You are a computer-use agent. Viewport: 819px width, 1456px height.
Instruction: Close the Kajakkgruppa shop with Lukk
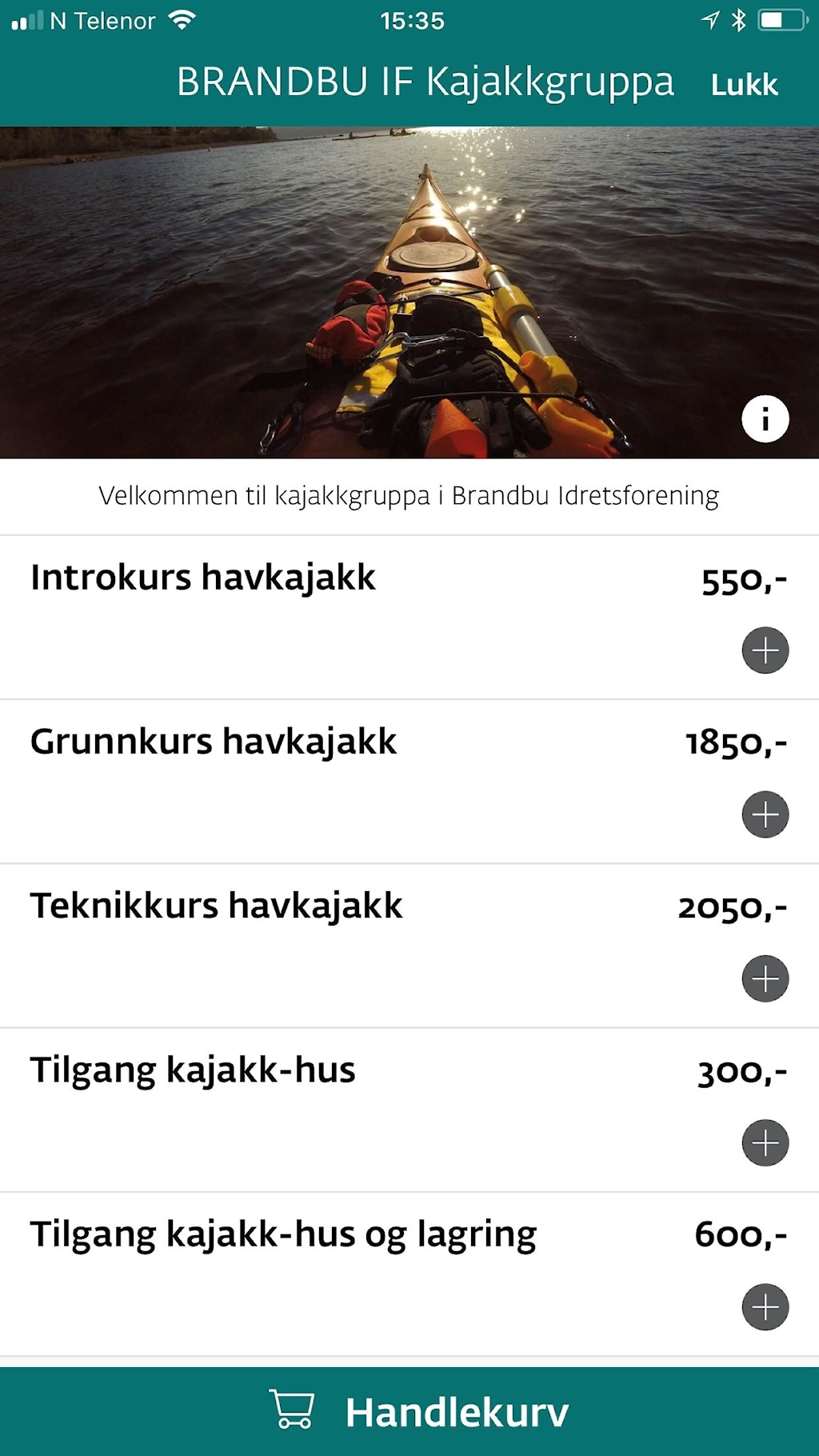[744, 85]
